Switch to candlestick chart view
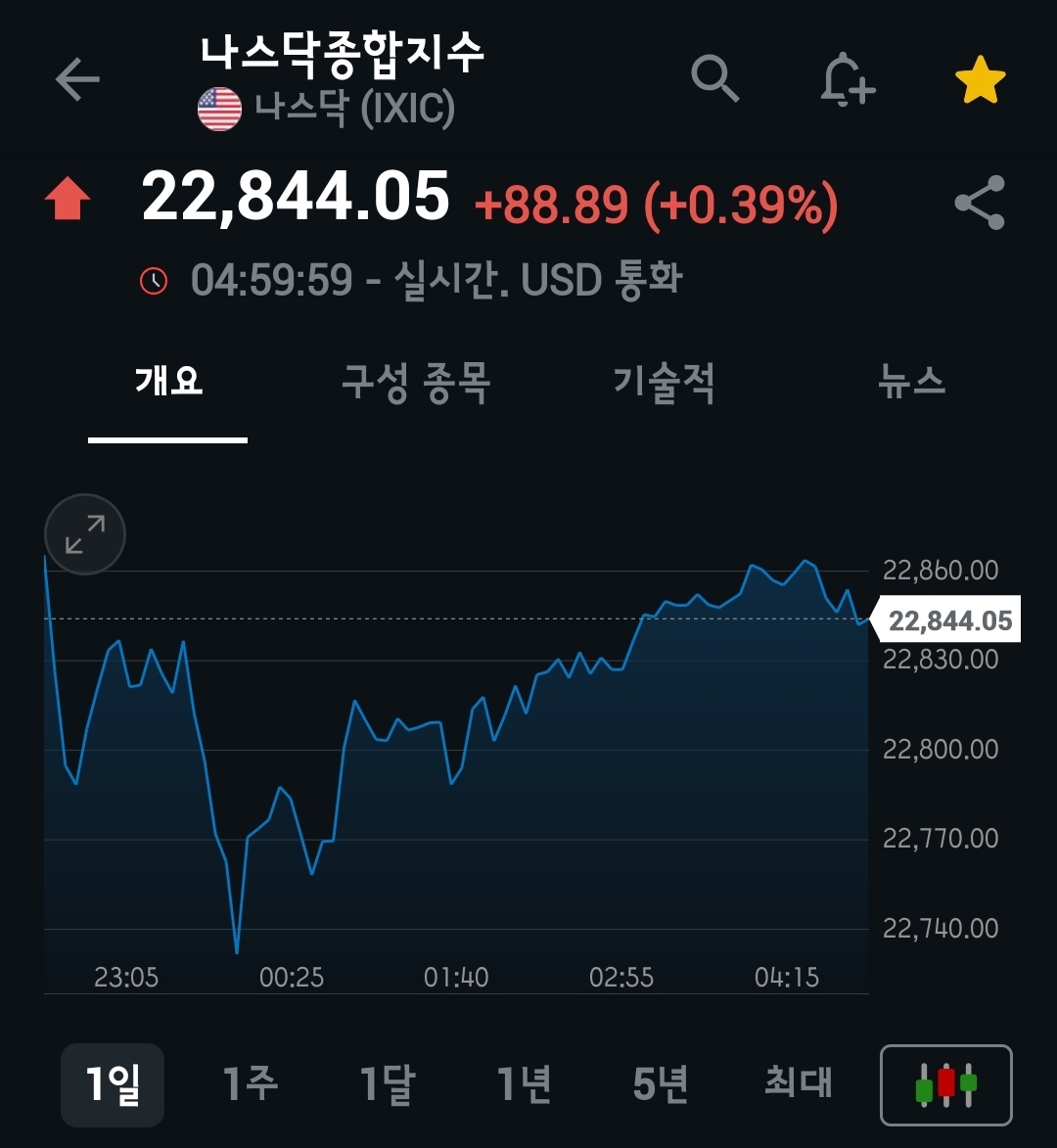Image resolution: width=1057 pixels, height=1148 pixels. [946, 1085]
